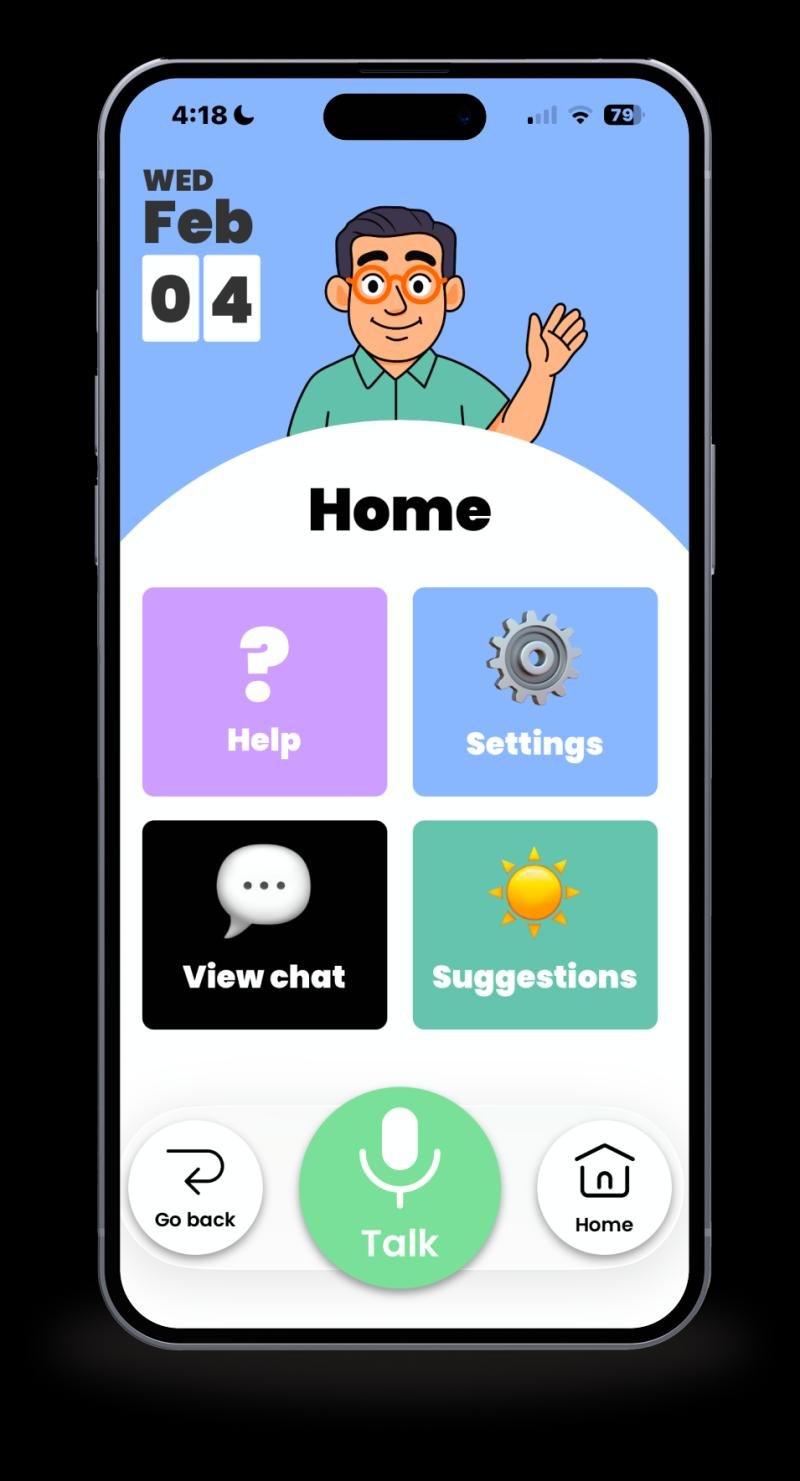The width and height of the screenshot is (800, 1481).
Task: Tap the Home button in the bottom bar
Action: click(x=604, y=1187)
